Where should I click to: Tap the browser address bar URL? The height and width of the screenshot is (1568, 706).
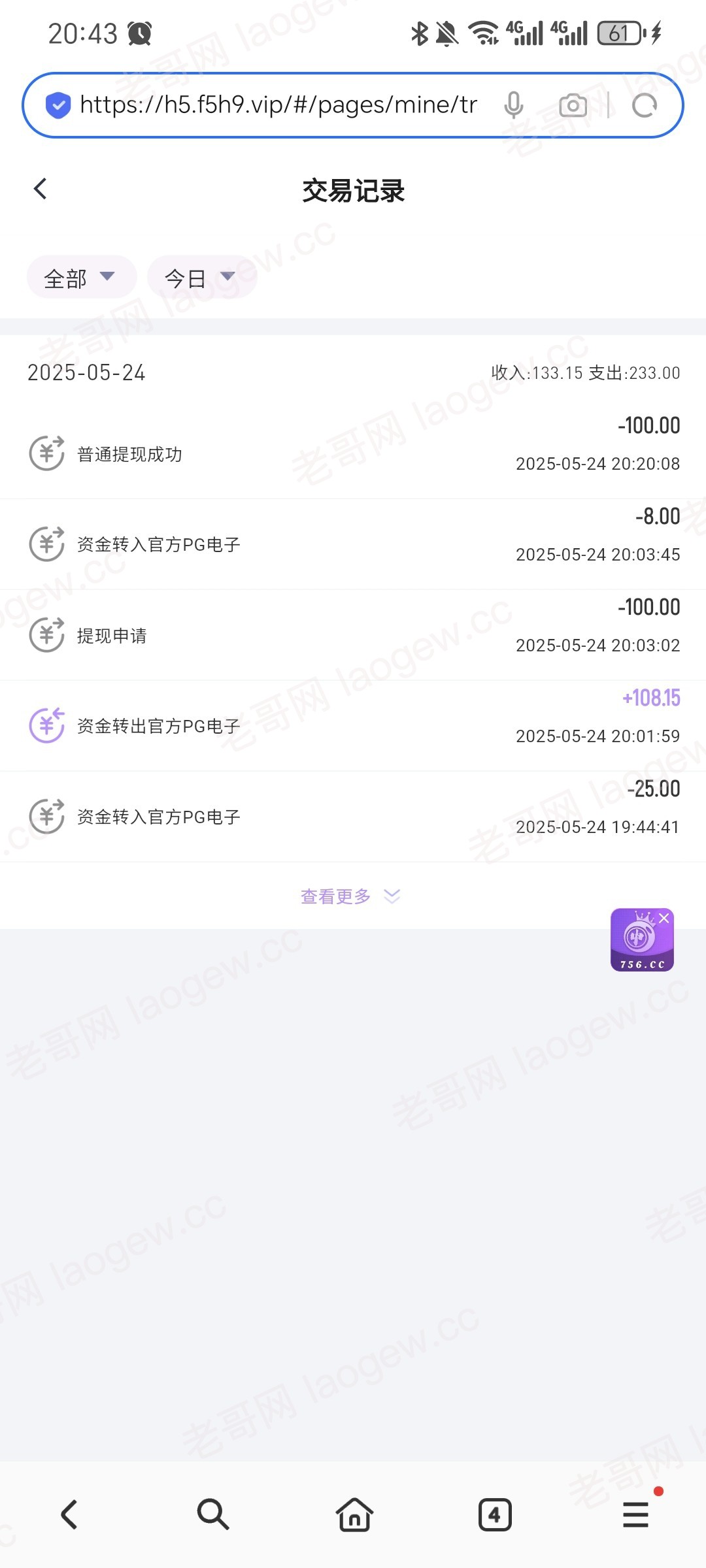click(x=278, y=105)
